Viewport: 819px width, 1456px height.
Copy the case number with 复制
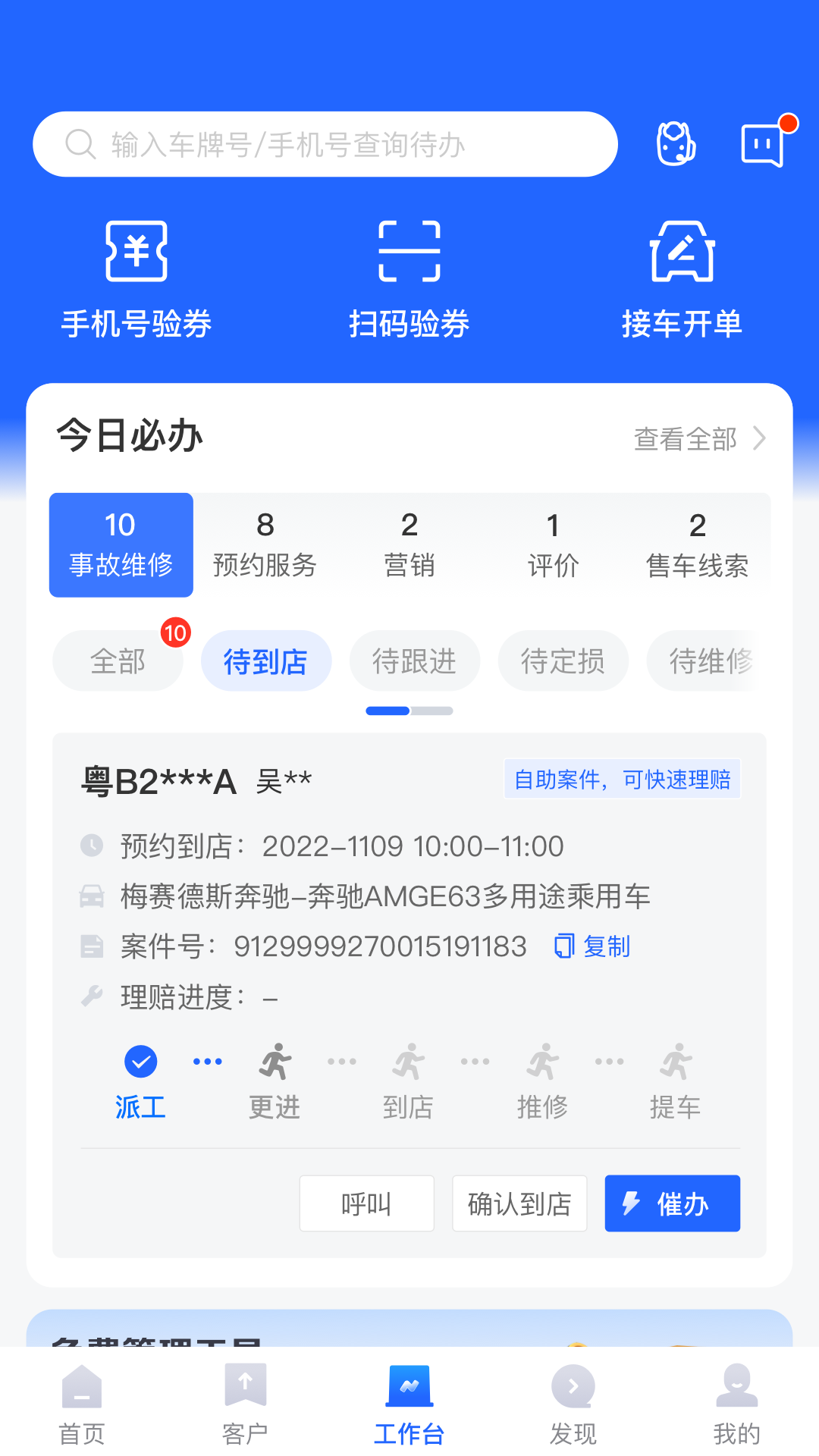coord(593,946)
